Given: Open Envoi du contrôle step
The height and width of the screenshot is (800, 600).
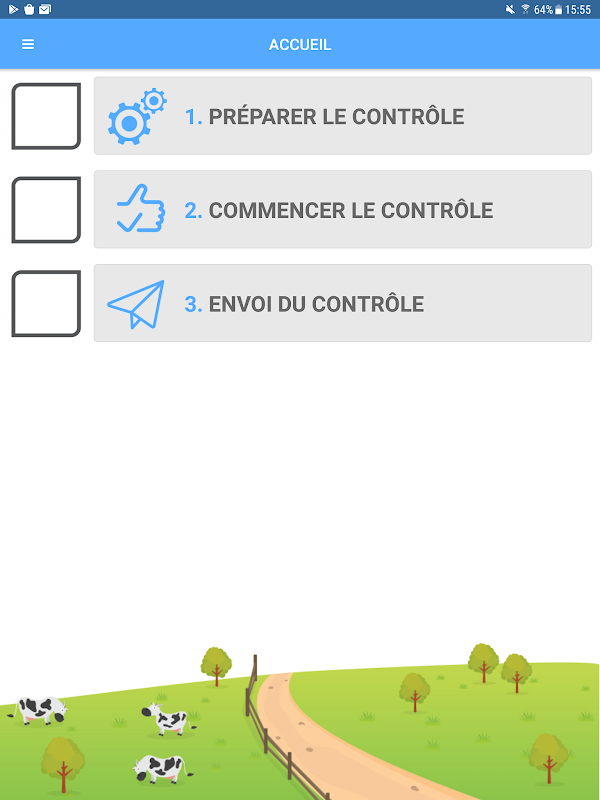Looking at the screenshot, I should [x=342, y=304].
